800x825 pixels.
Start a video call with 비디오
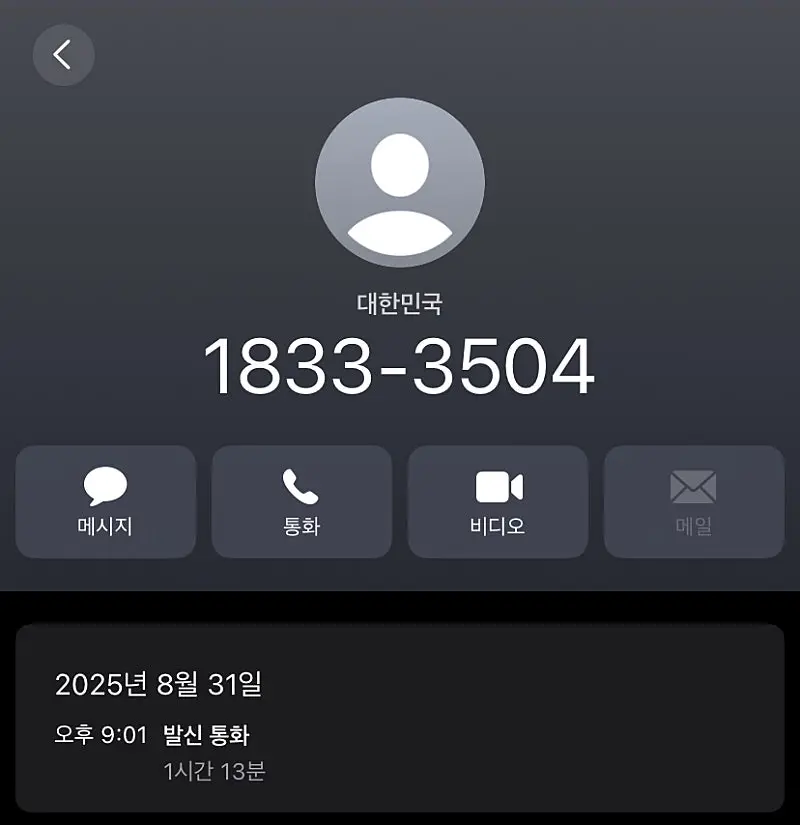498,501
